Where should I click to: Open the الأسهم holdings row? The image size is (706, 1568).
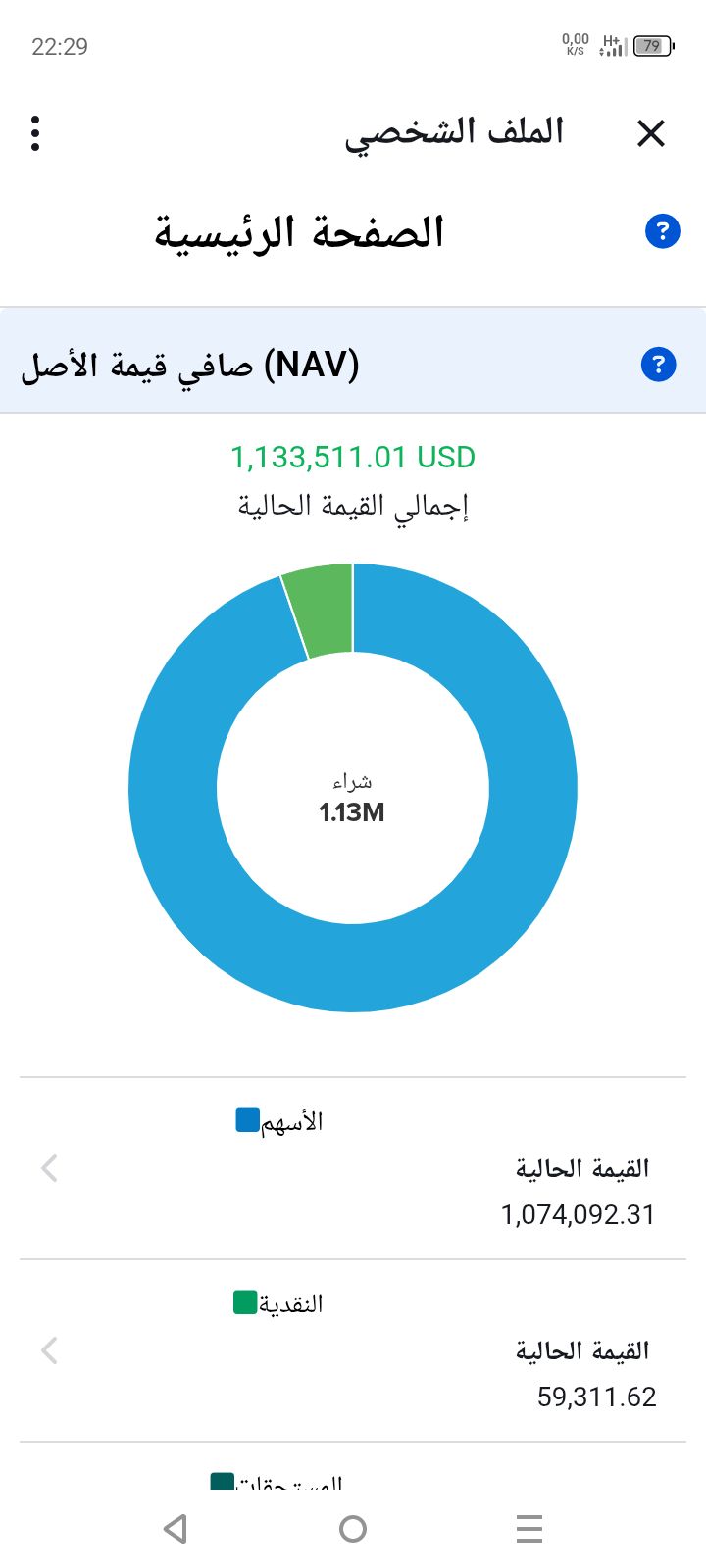click(353, 1168)
